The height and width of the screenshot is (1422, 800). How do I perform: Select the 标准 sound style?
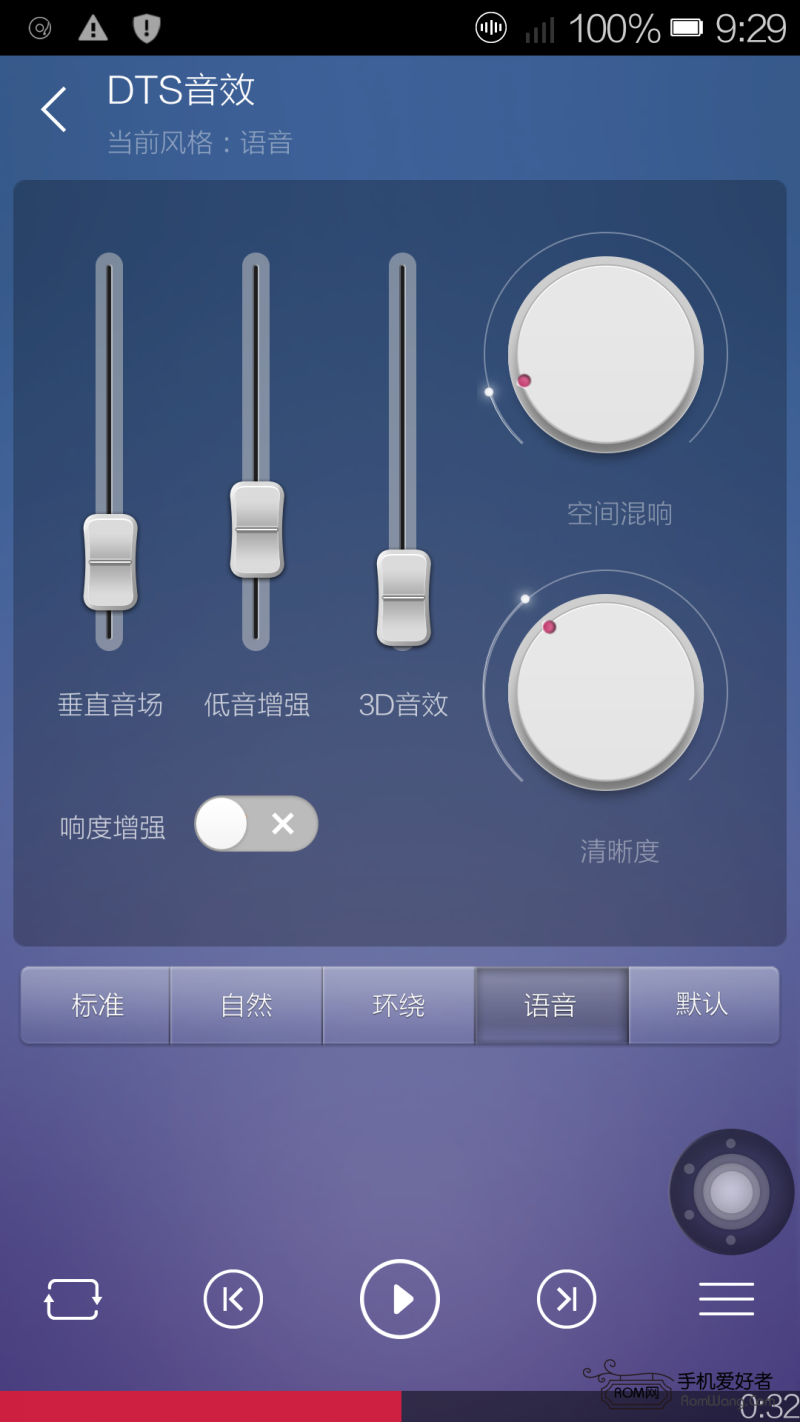97,1005
